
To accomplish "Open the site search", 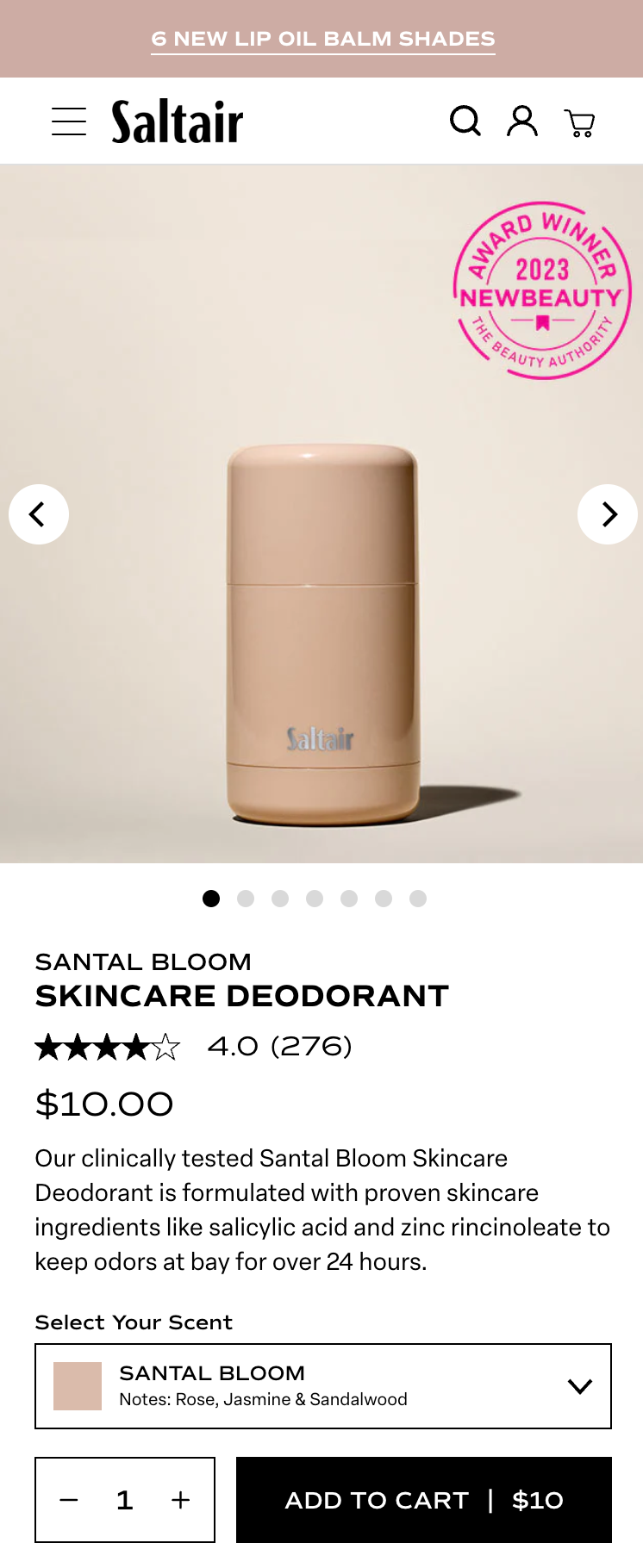I will [x=465, y=121].
